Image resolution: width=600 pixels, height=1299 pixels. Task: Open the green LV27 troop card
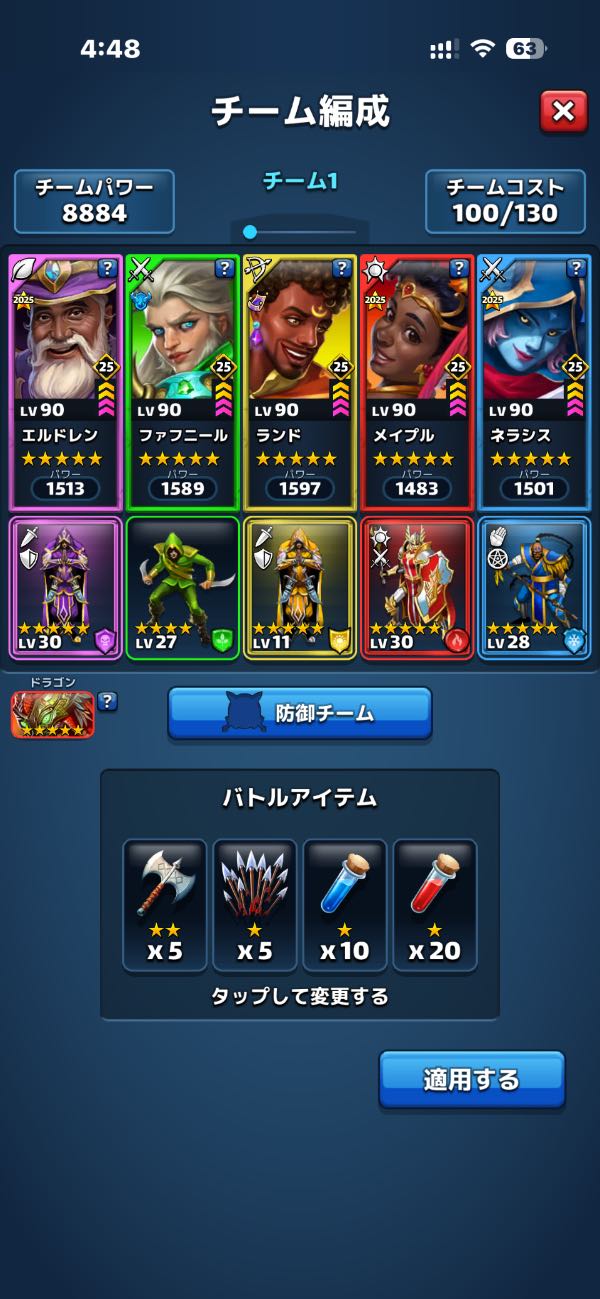coord(182,588)
